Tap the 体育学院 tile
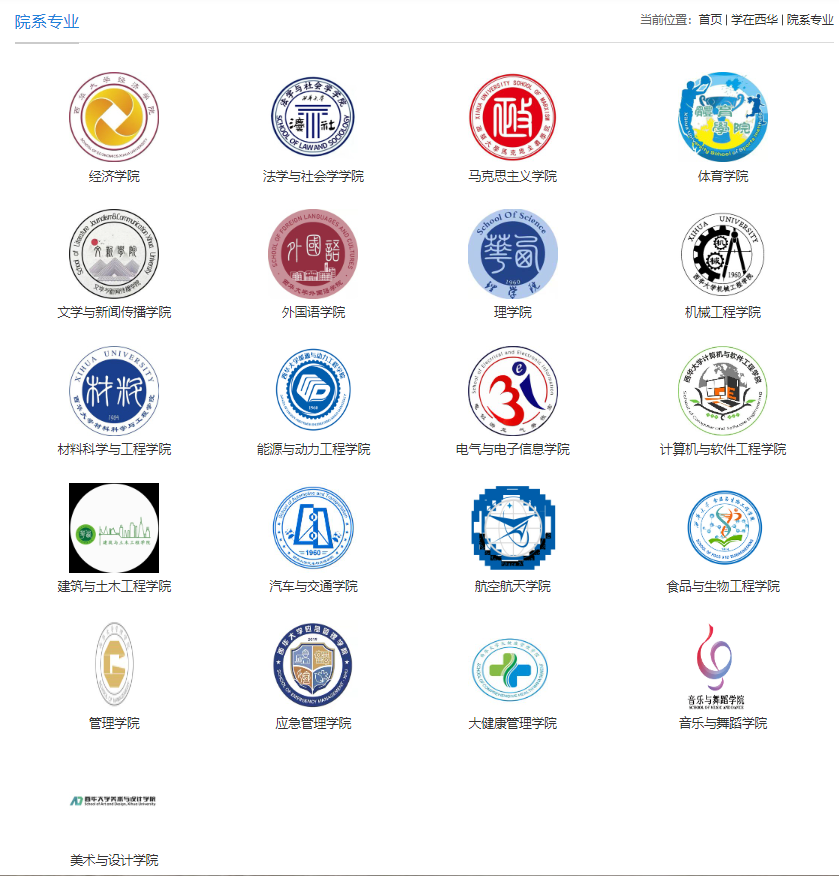 coord(723,117)
